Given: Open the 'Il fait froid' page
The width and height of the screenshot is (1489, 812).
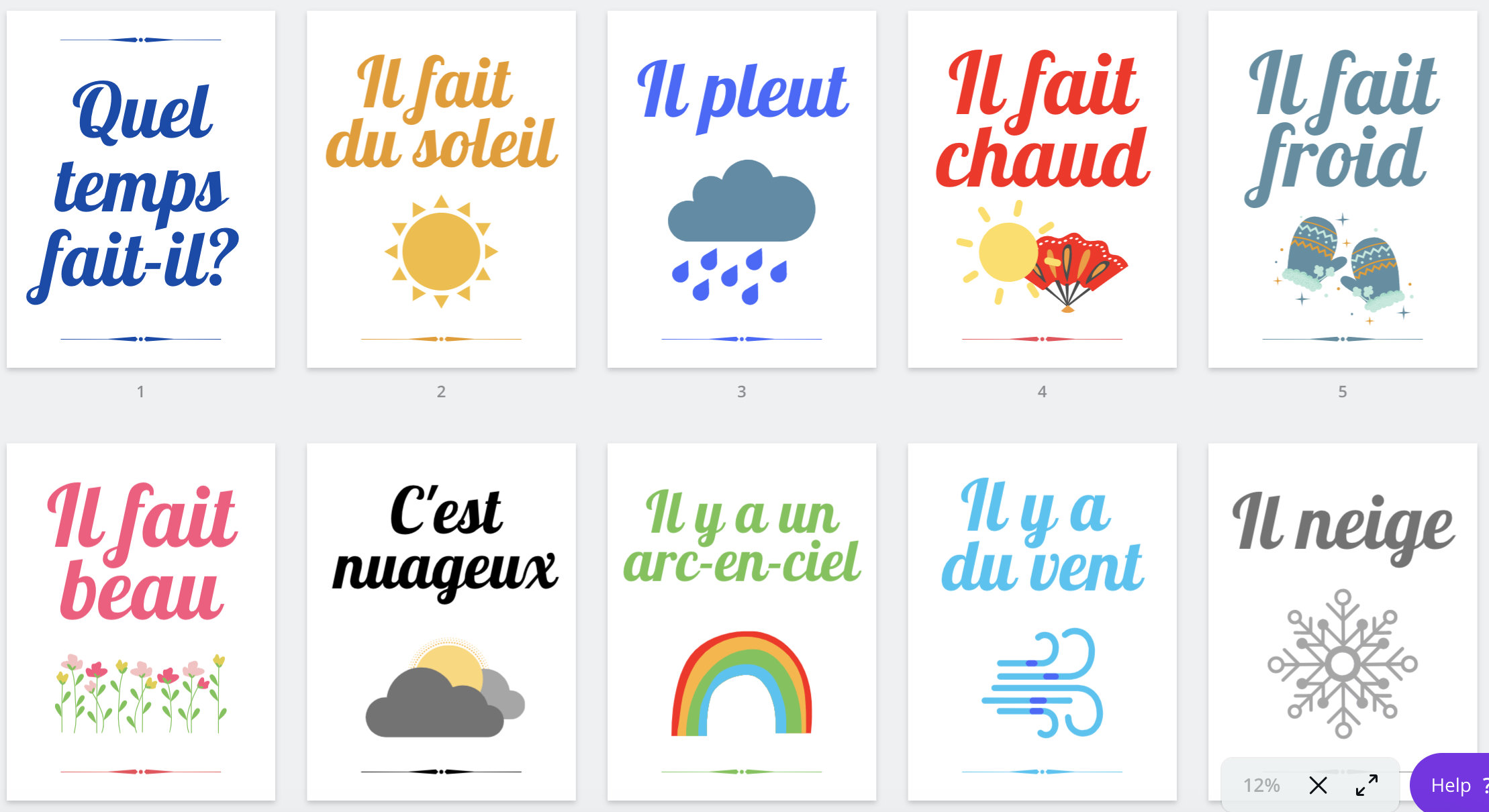Looking at the screenshot, I should point(1343,189).
